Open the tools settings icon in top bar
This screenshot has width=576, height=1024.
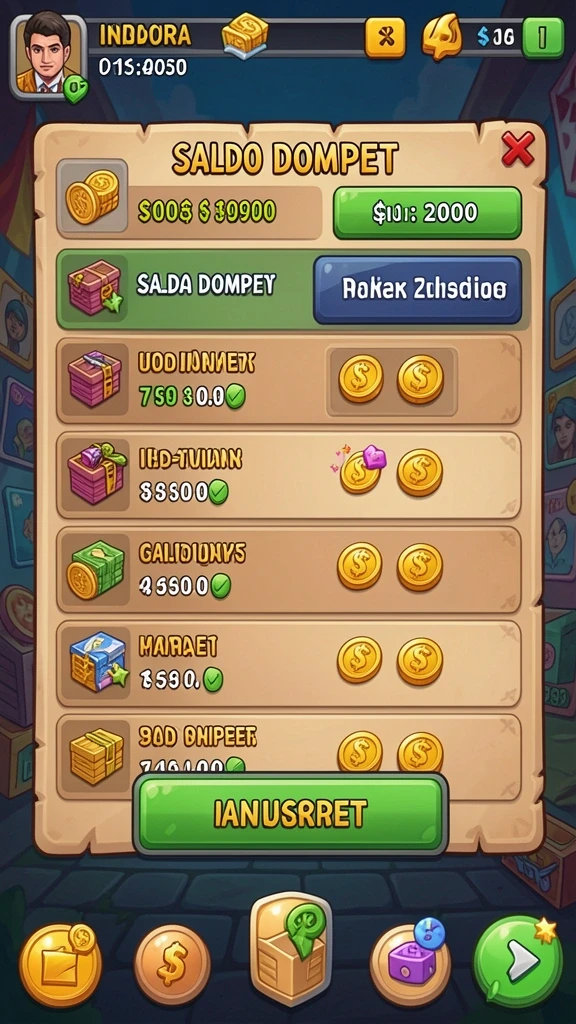coord(385,37)
